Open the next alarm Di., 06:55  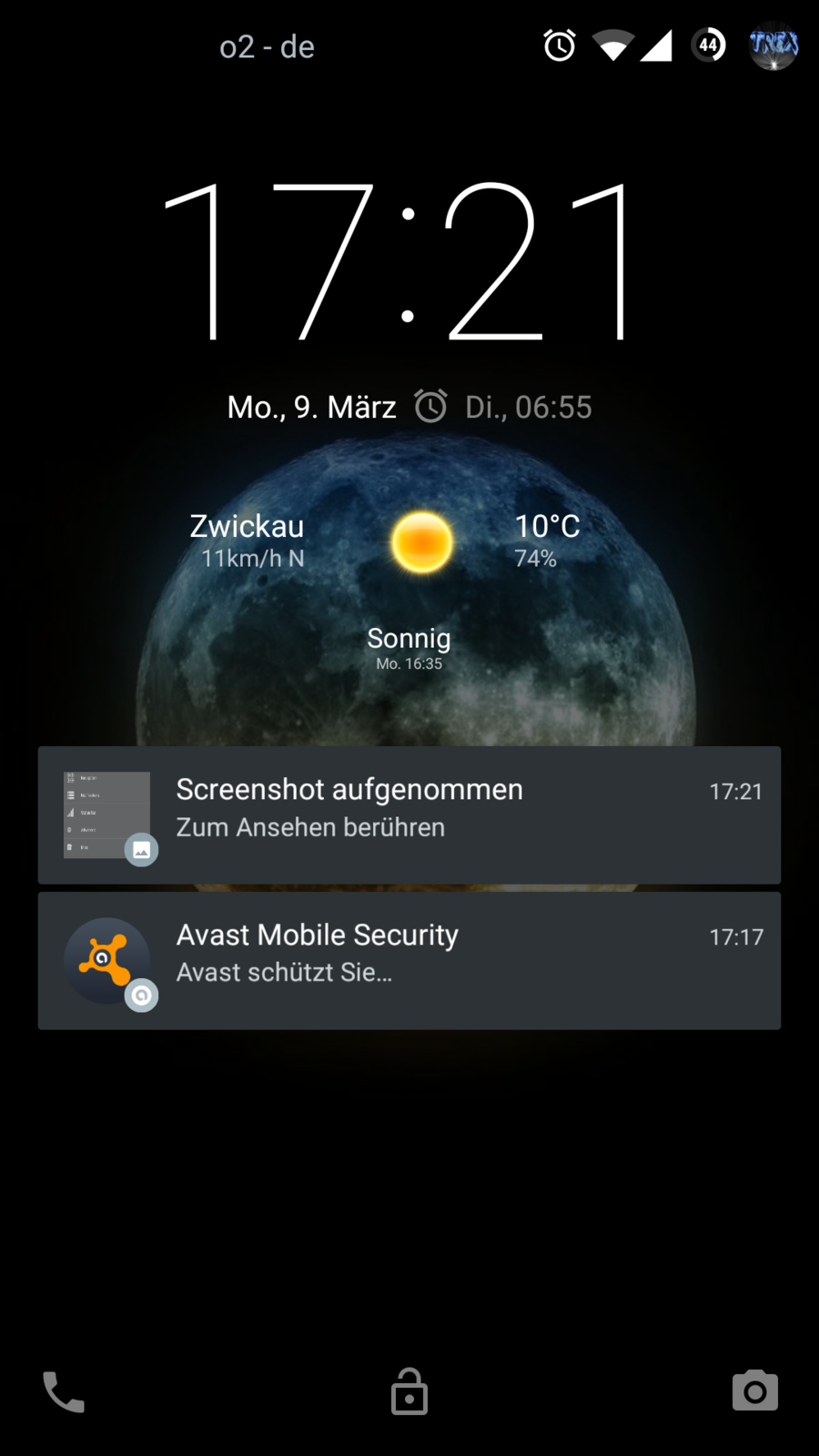coord(504,407)
